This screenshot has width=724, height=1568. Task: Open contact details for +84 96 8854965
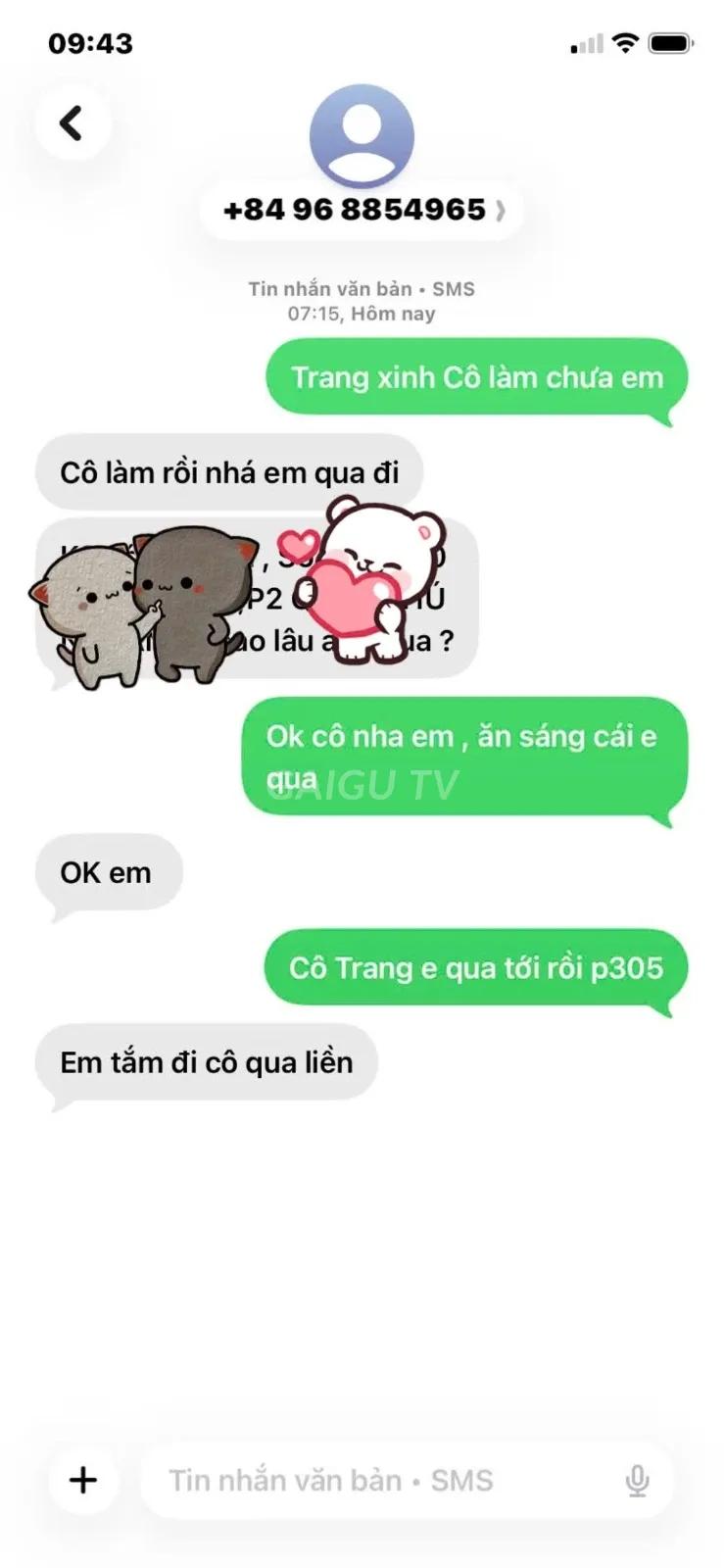362,210
